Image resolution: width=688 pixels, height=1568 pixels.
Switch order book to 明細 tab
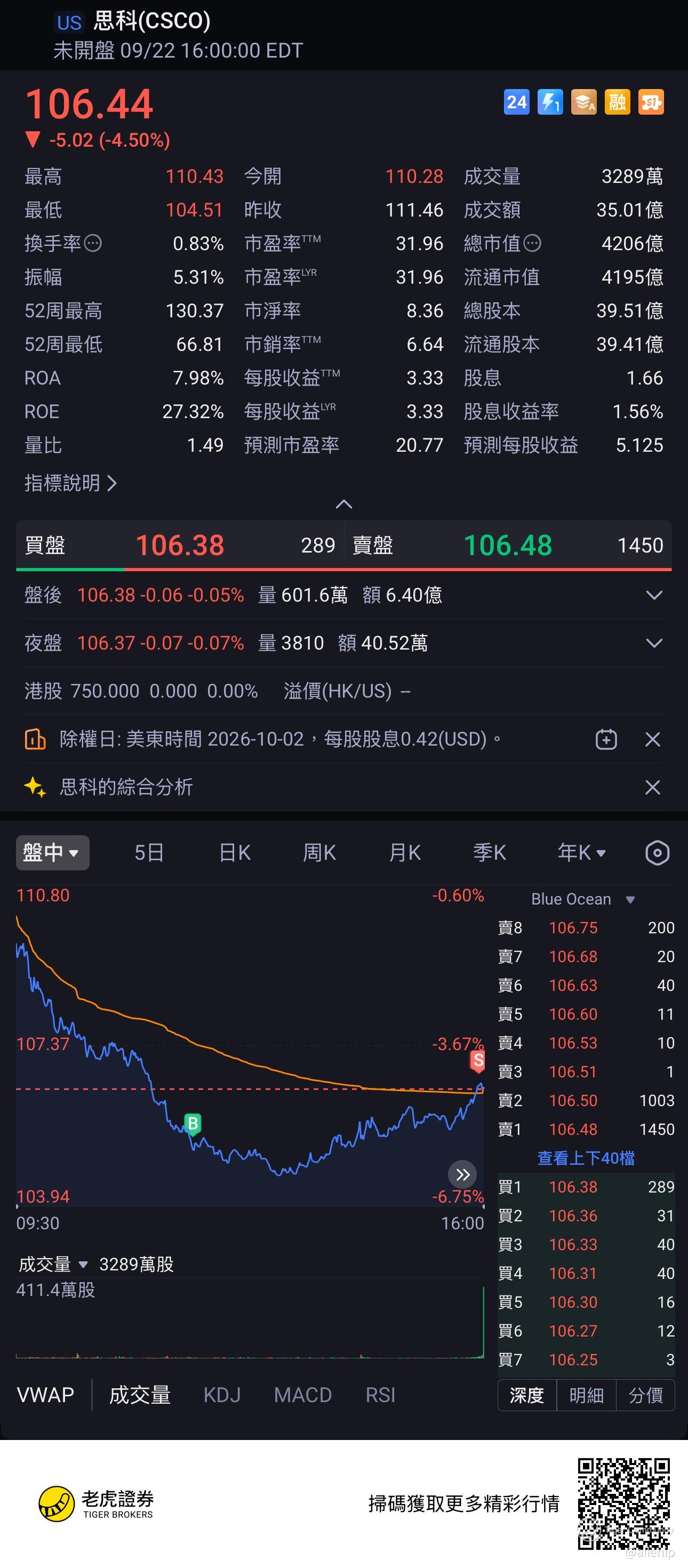(586, 1395)
